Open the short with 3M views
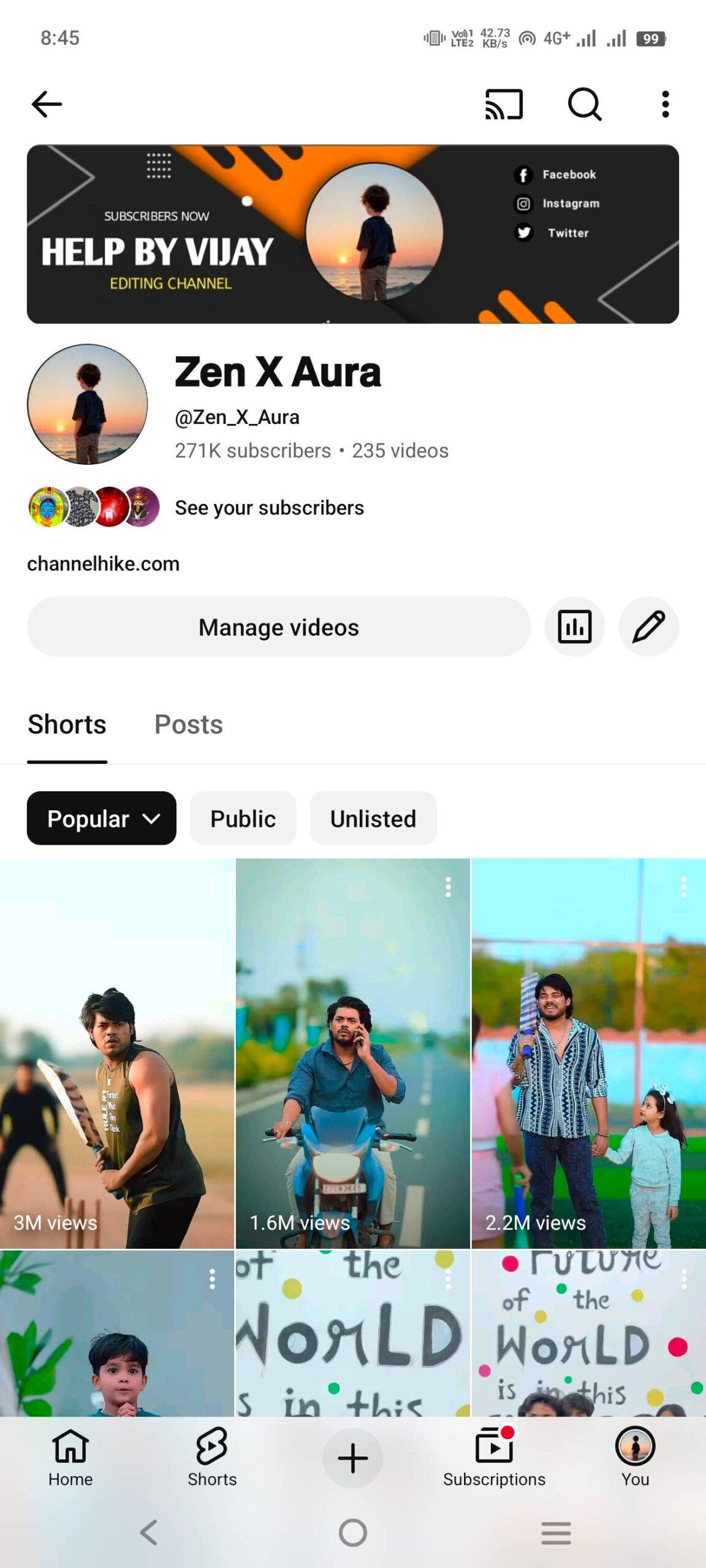The image size is (706, 1568). click(x=116, y=1053)
